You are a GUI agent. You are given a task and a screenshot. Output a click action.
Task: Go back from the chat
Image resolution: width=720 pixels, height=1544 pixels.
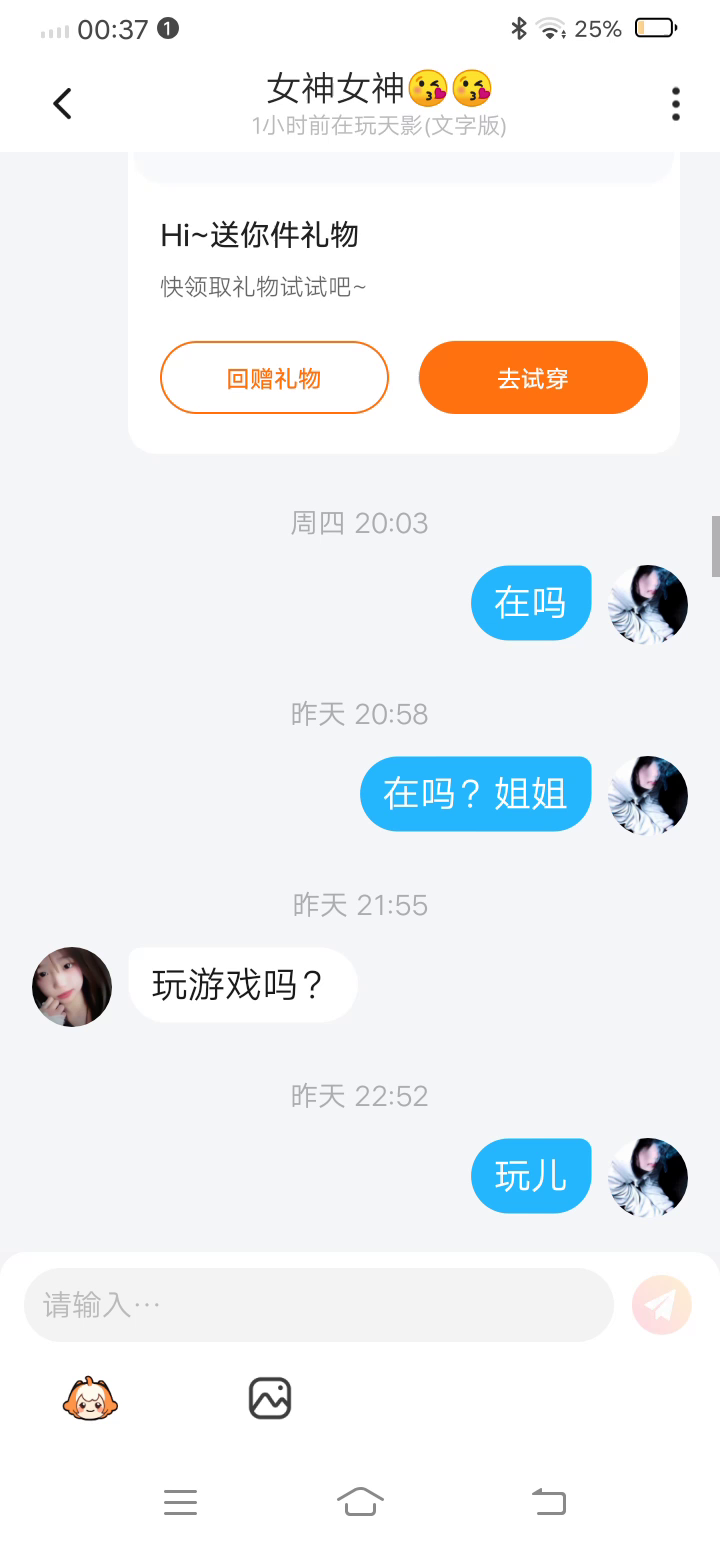[62, 103]
